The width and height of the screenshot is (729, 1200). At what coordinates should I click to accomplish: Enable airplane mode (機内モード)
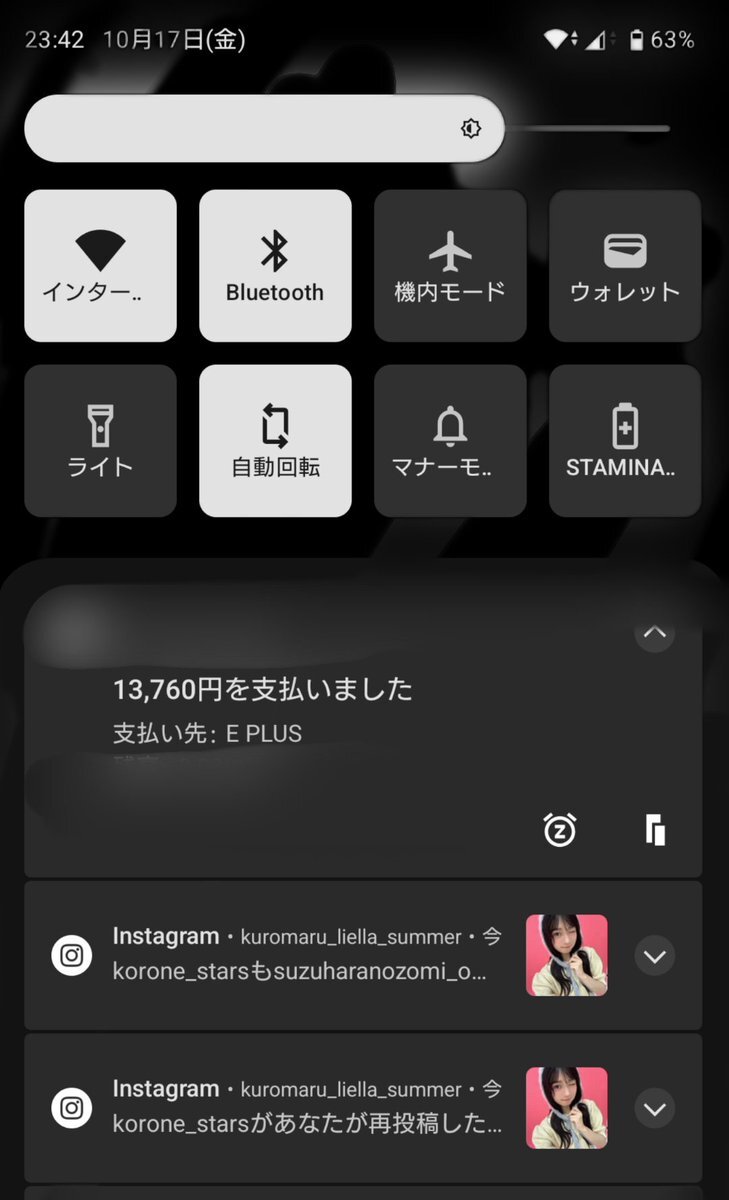[450, 266]
